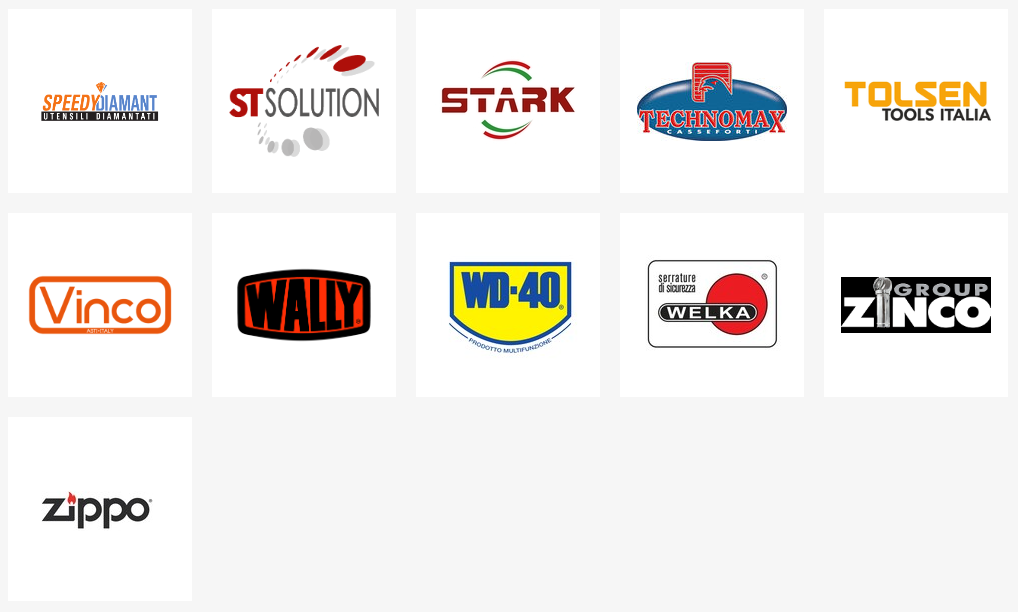Open the Wally brand card
The width and height of the screenshot is (1018, 612).
coord(304,305)
